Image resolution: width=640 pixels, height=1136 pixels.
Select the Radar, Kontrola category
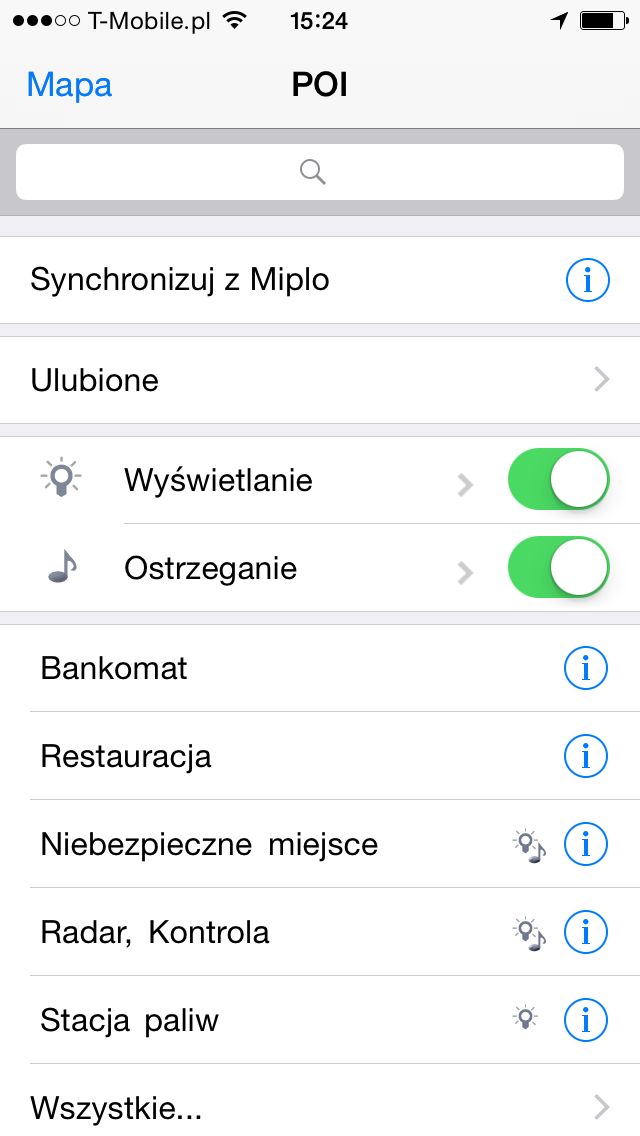coord(320,932)
